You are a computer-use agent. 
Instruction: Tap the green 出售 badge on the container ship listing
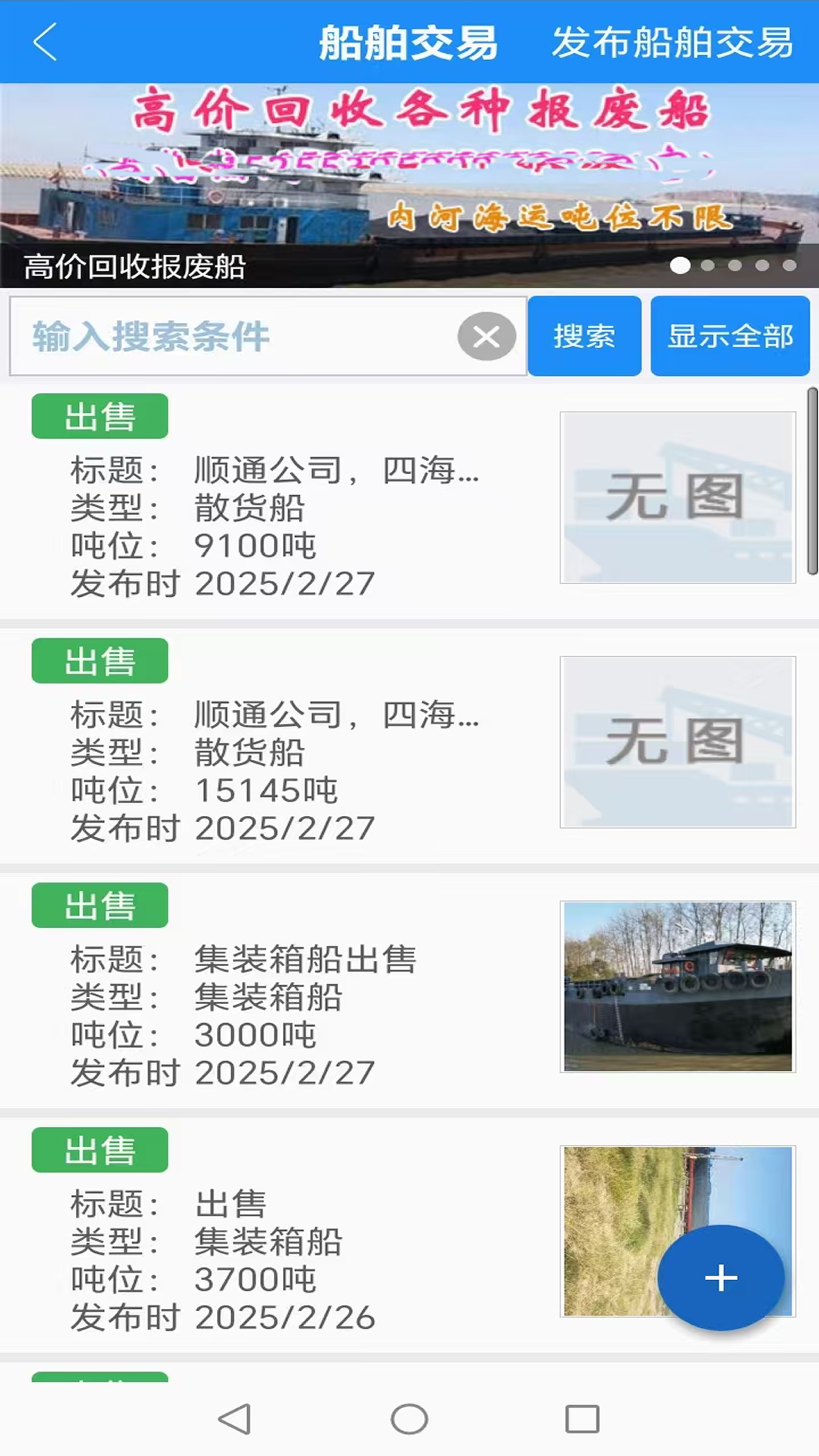[99, 906]
